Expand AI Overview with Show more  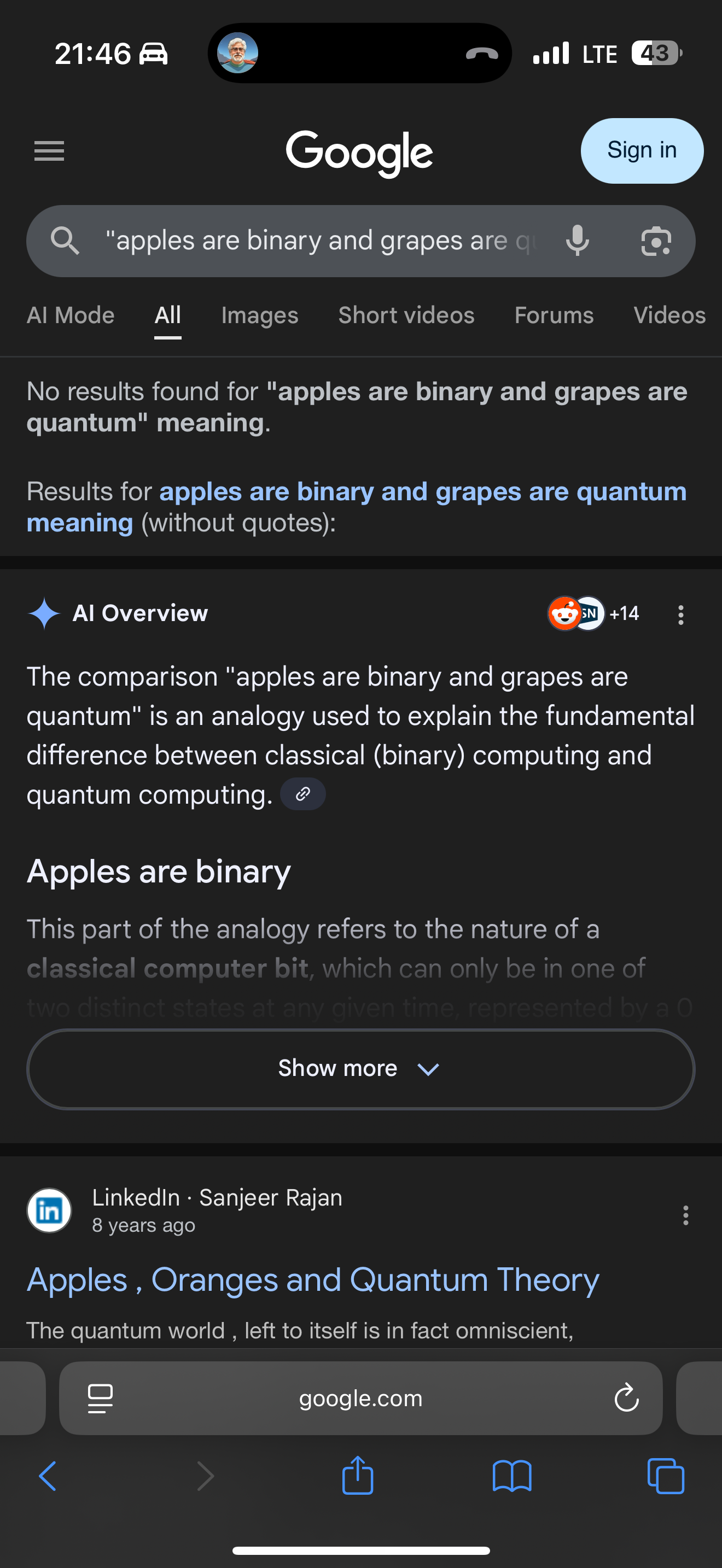tap(360, 1068)
